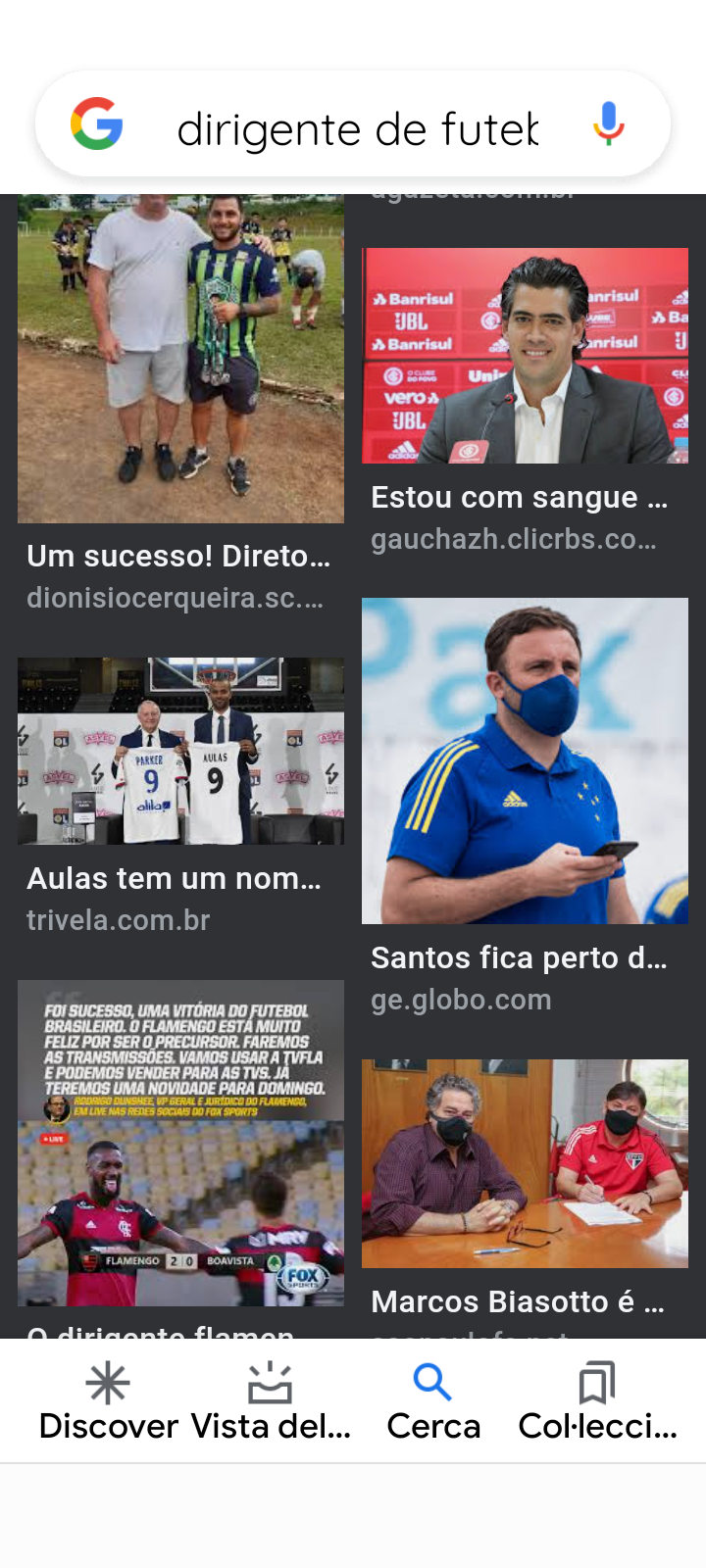Open the Flamengo Fox Sports image result
Viewport: 706px width, 1568px height.
(180, 1143)
